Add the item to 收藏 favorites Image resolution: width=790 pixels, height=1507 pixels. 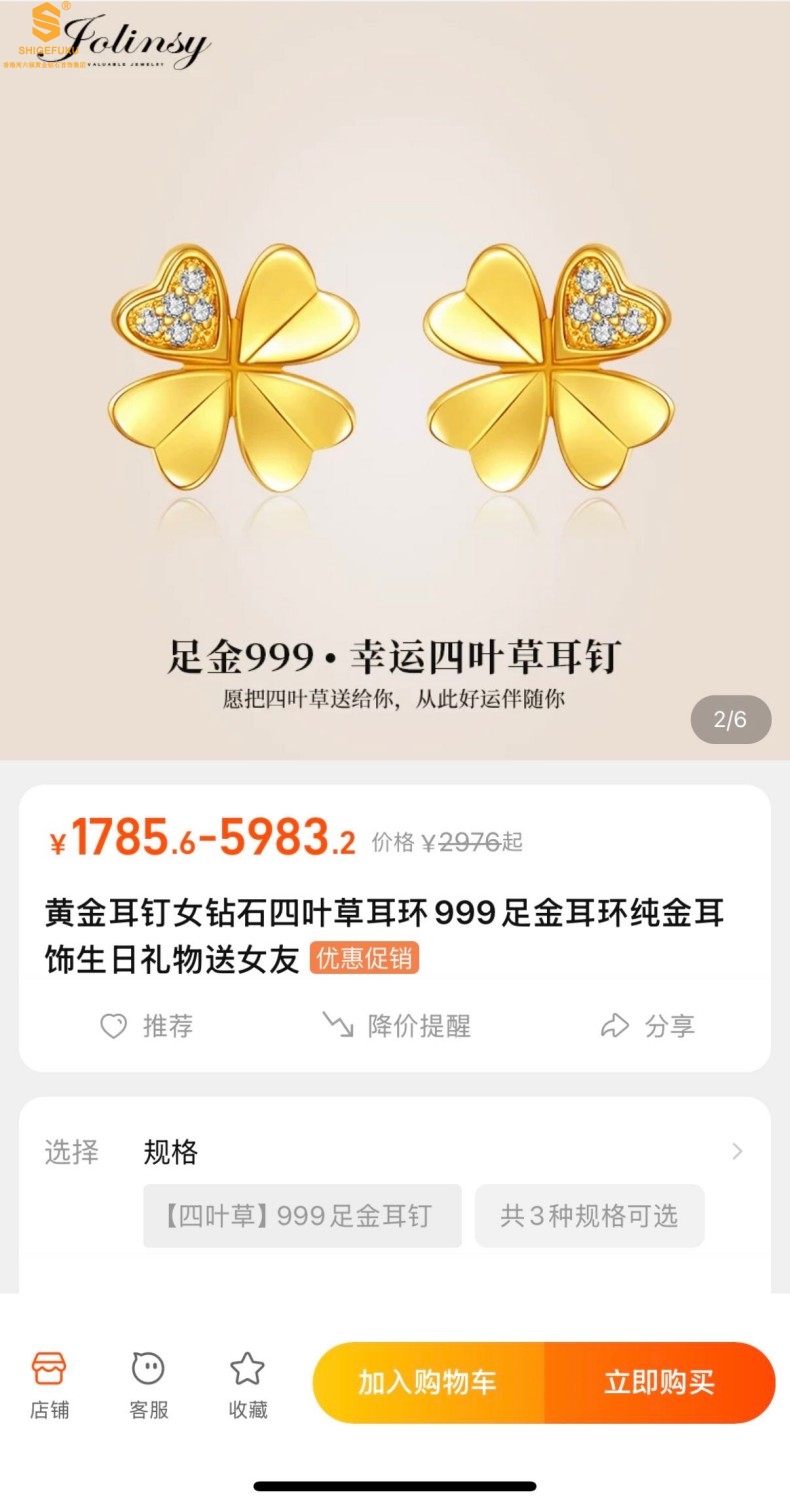click(x=247, y=1384)
